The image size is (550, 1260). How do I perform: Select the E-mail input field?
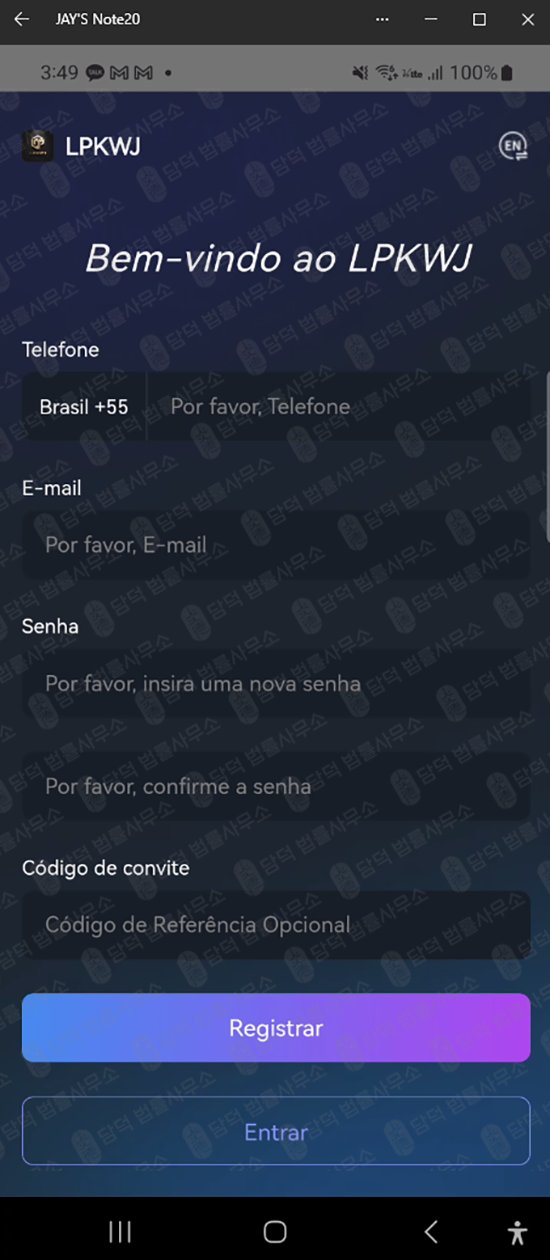(276, 545)
